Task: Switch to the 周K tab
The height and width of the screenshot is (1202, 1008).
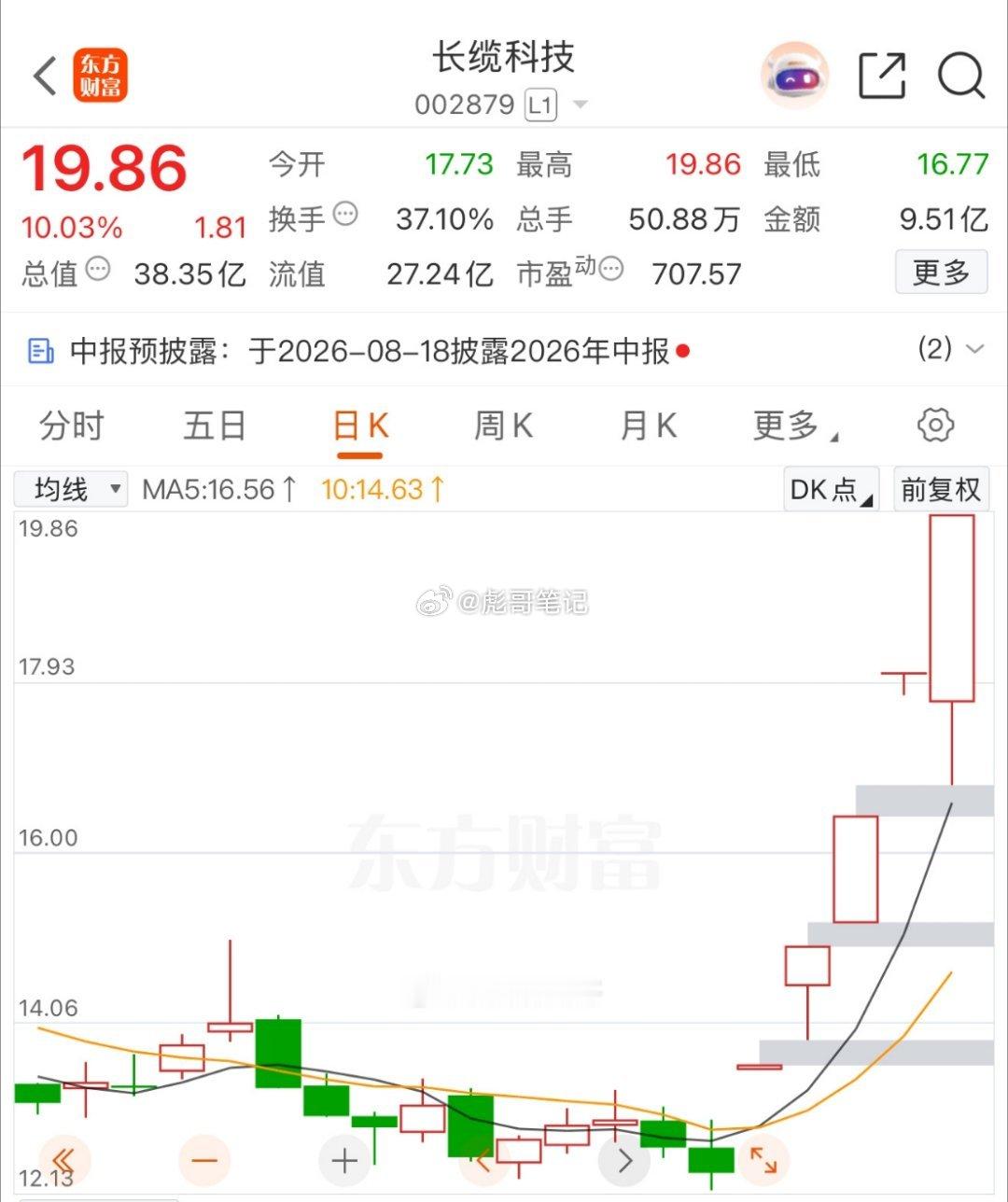Action: 503,426
